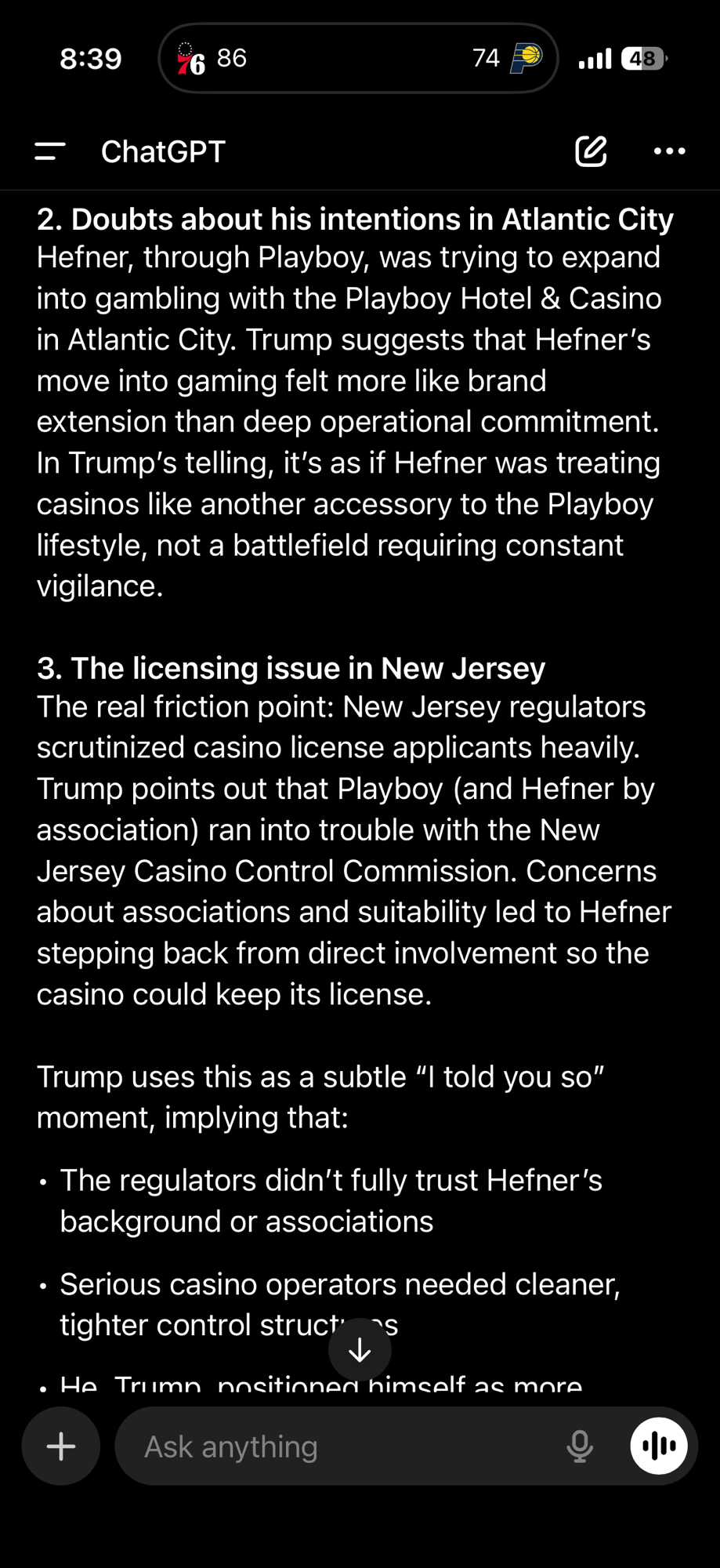Open the live game score in Dynamic Island
Image resolution: width=720 pixels, height=1568 pixels.
[358, 58]
